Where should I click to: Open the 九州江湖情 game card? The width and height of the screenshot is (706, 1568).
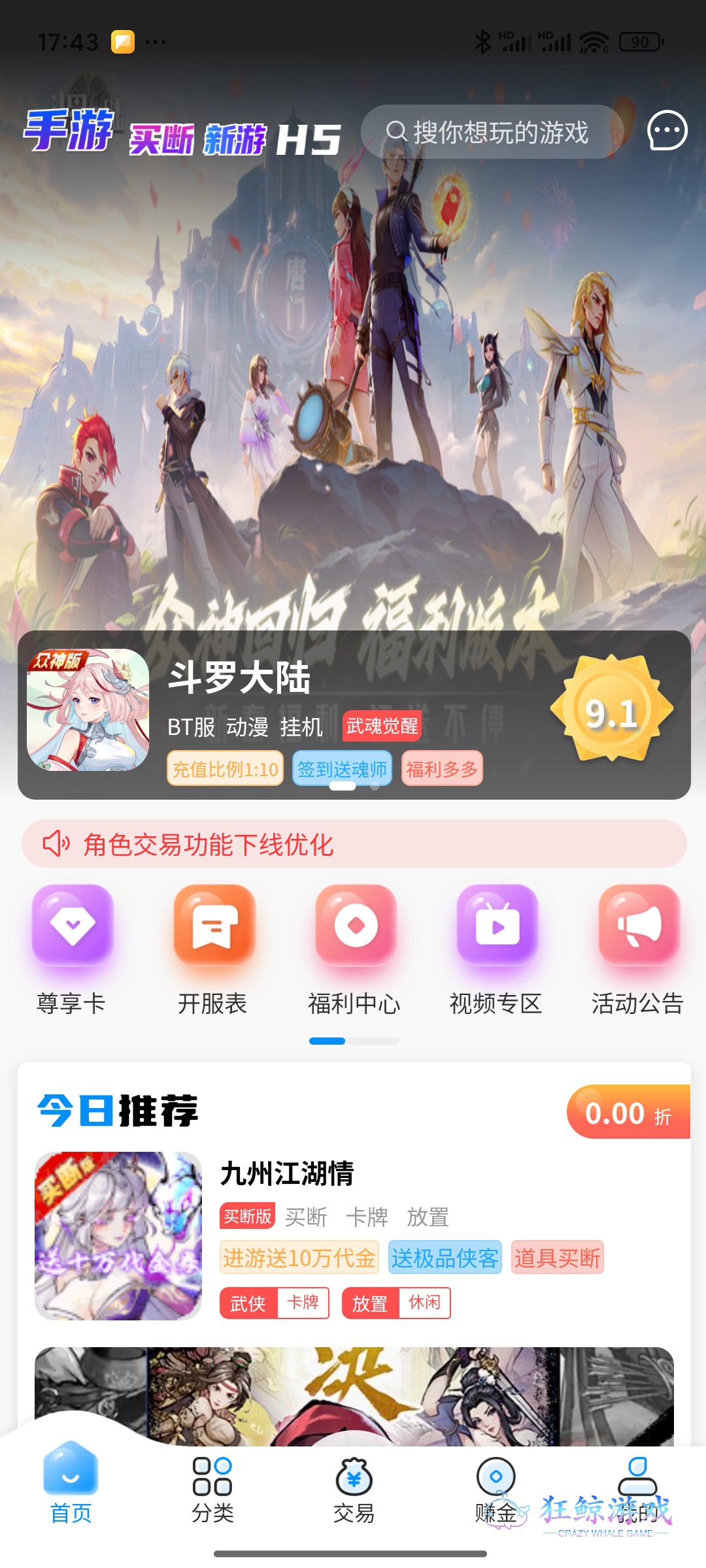[x=354, y=1235]
